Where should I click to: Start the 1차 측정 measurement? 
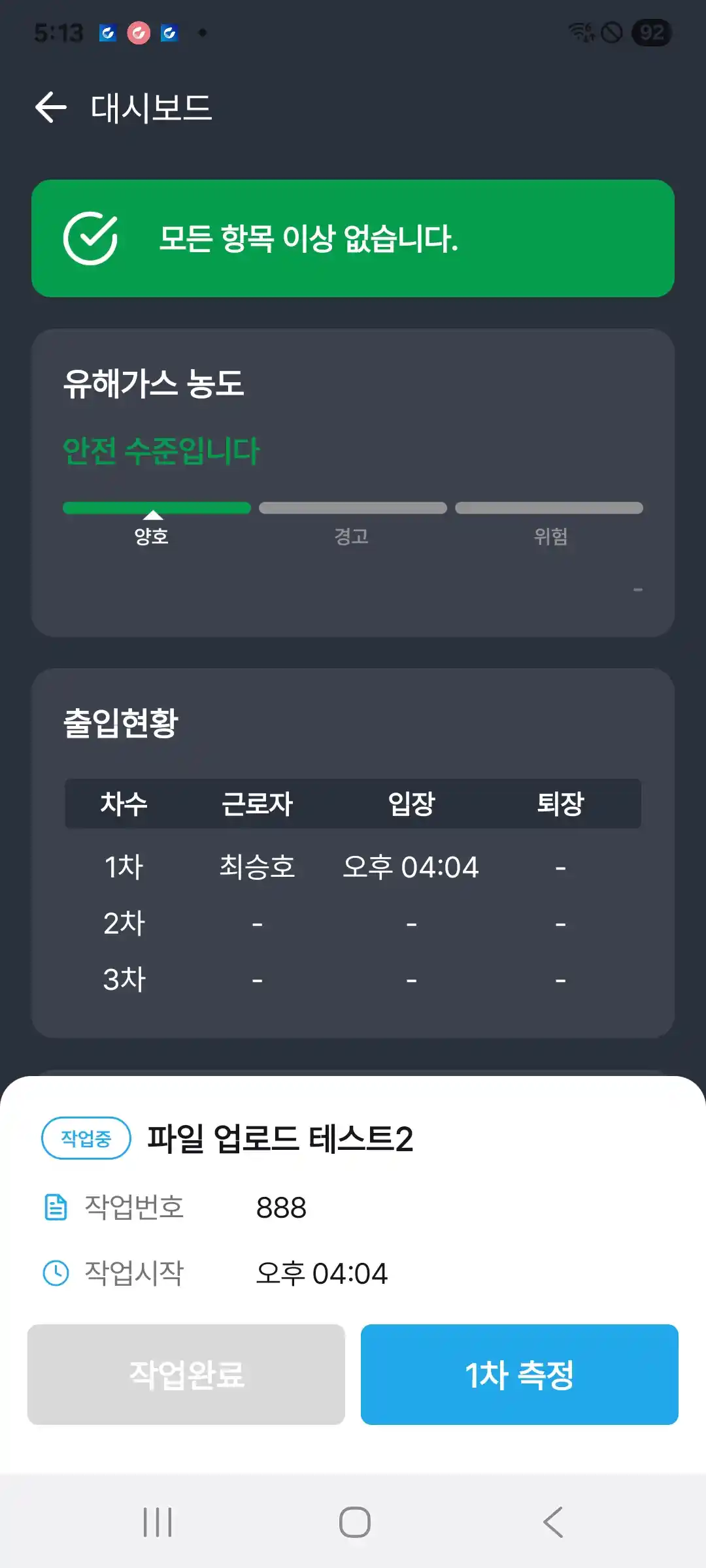(519, 1375)
